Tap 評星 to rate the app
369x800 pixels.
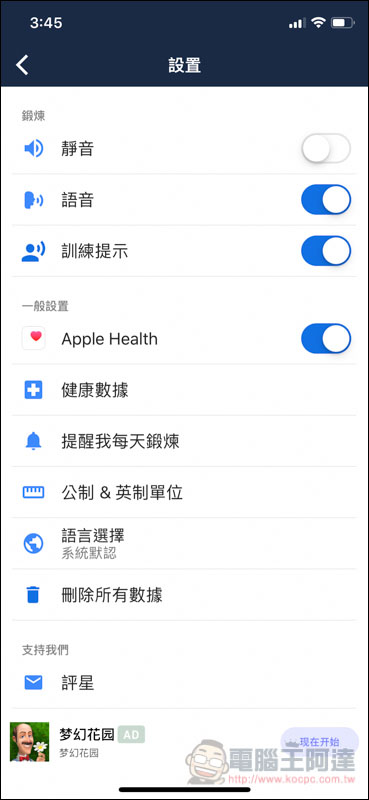(x=184, y=683)
